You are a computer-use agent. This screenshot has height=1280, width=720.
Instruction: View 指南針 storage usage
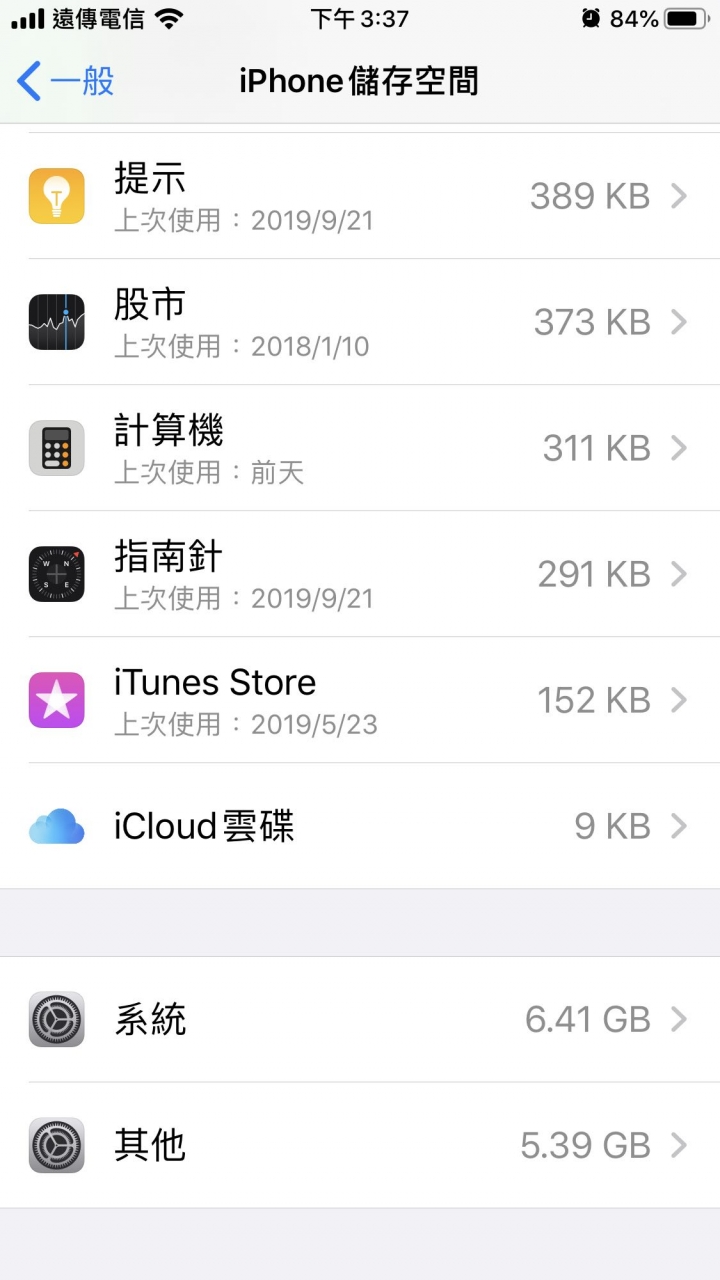(360, 574)
